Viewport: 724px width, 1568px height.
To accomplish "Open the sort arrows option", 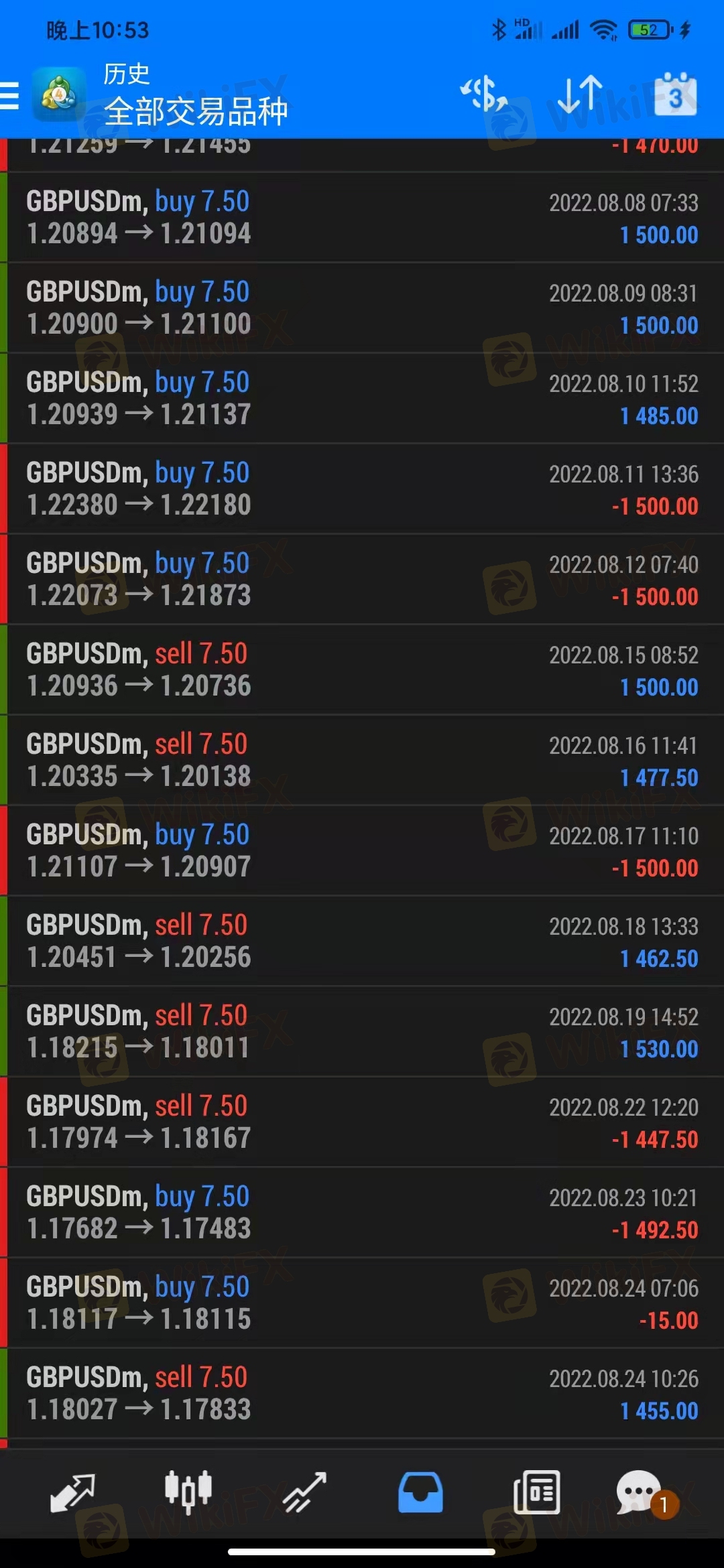I will 580,94.
